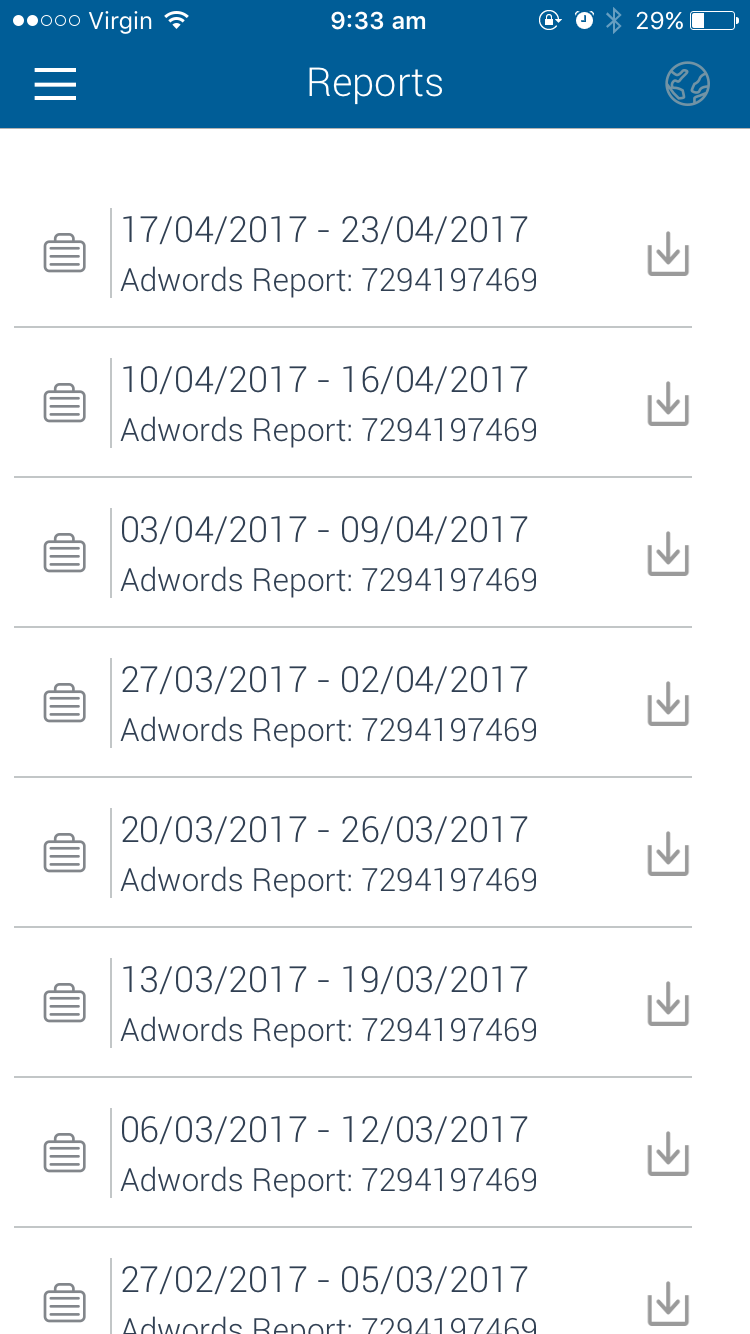This screenshot has height=1334, width=750.
Task: Open the 10/04/2017 - 16/04/2017 Adwords report
Action: [328, 404]
